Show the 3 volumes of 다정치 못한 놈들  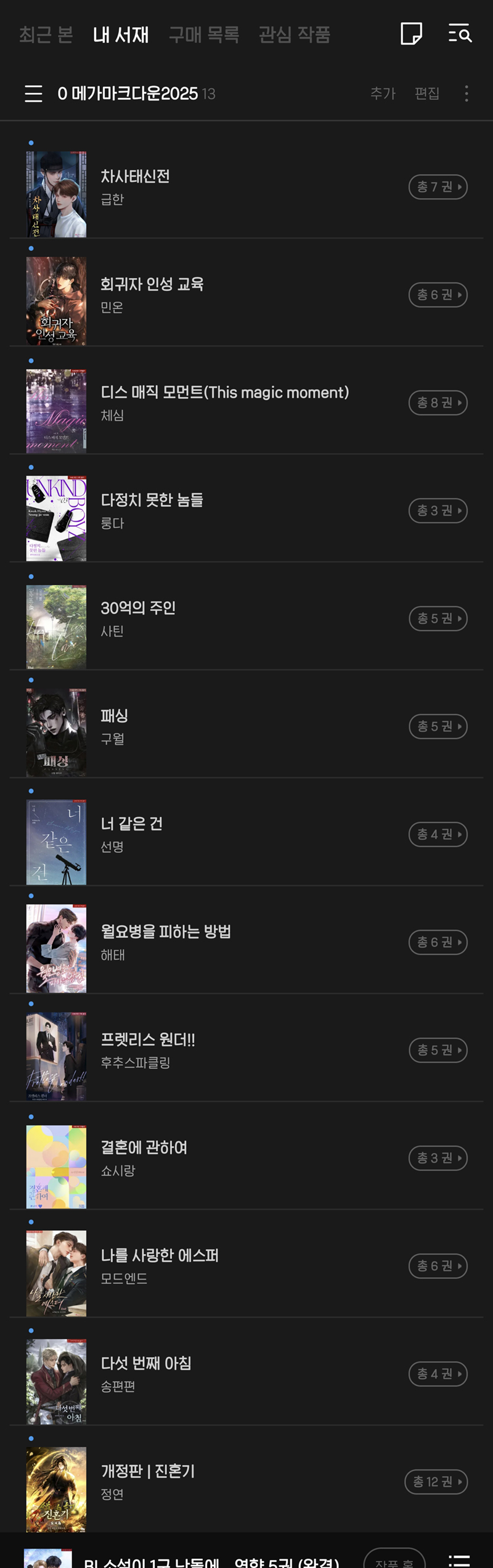pyautogui.click(x=438, y=511)
